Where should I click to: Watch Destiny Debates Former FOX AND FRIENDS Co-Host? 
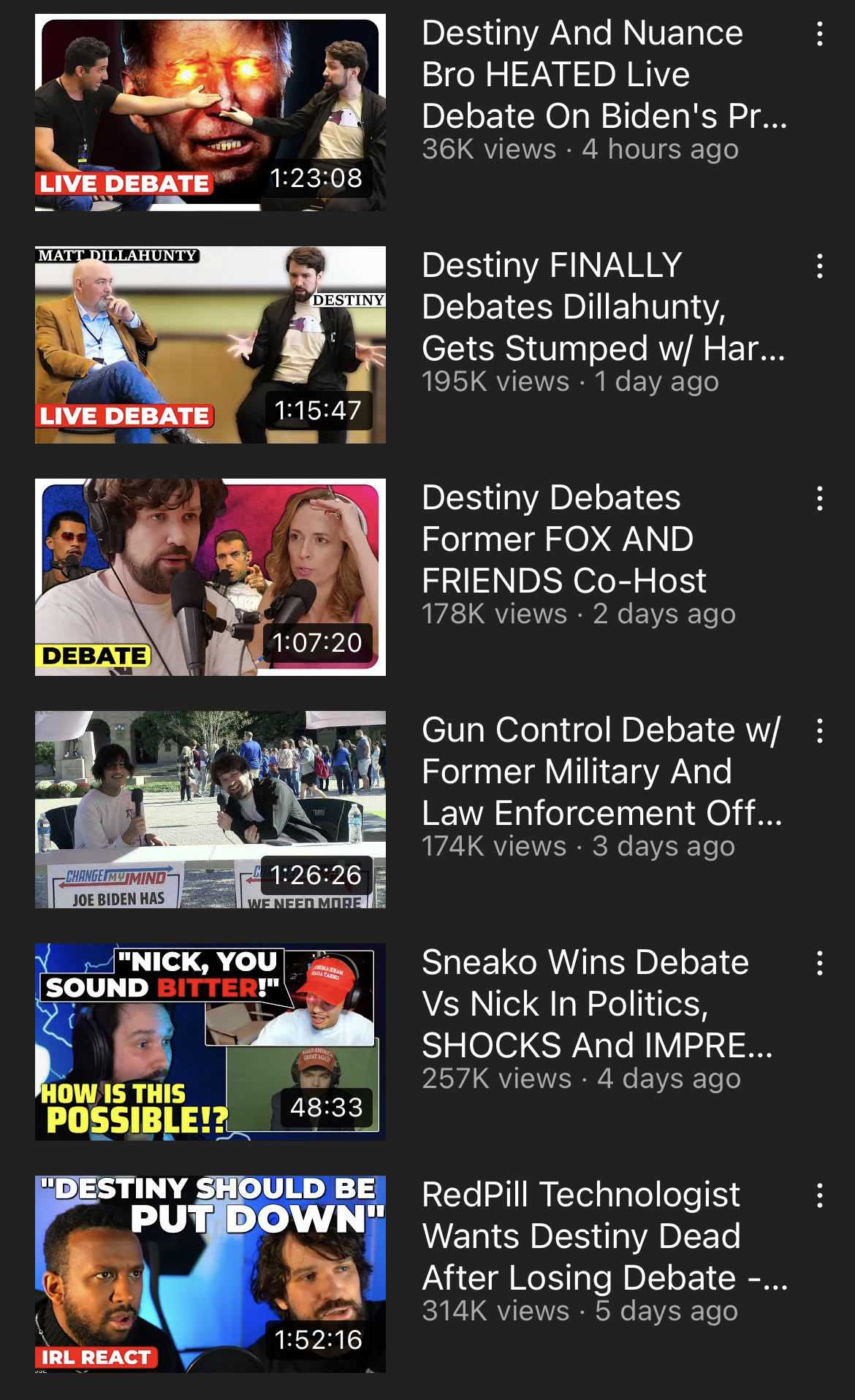coord(210,577)
